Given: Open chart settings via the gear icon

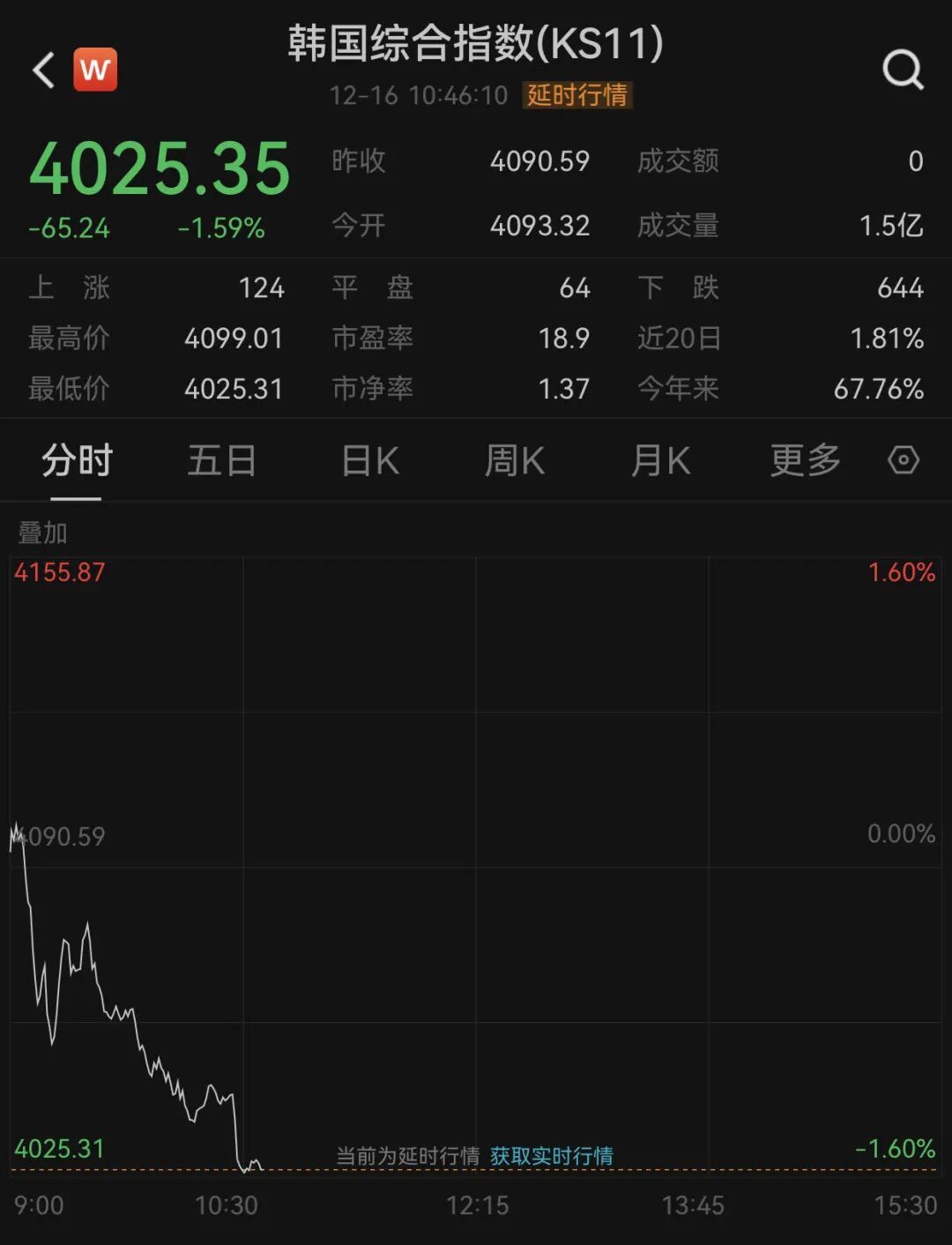Looking at the screenshot, I should (903, 460).
